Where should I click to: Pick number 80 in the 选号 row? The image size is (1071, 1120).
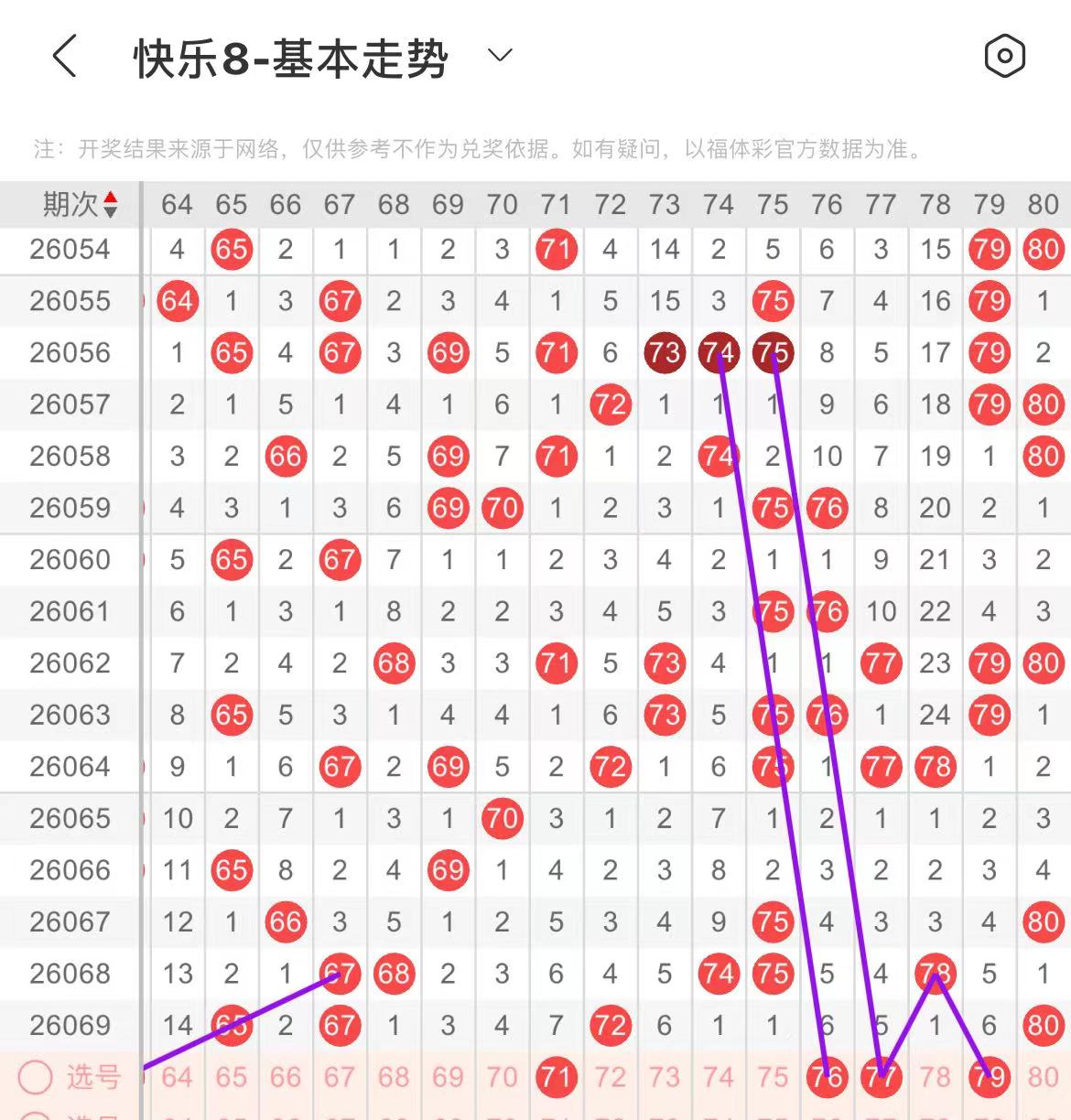(x=1043, y=1078)
